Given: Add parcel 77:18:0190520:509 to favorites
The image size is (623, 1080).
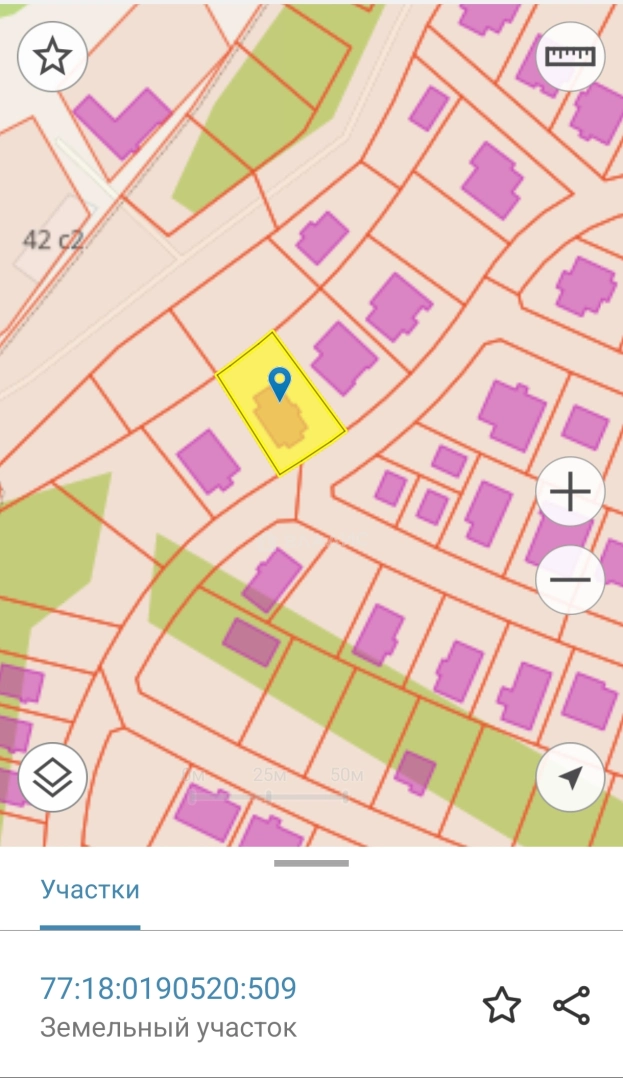Looking at the screenshot, I should coord(501,1006).
